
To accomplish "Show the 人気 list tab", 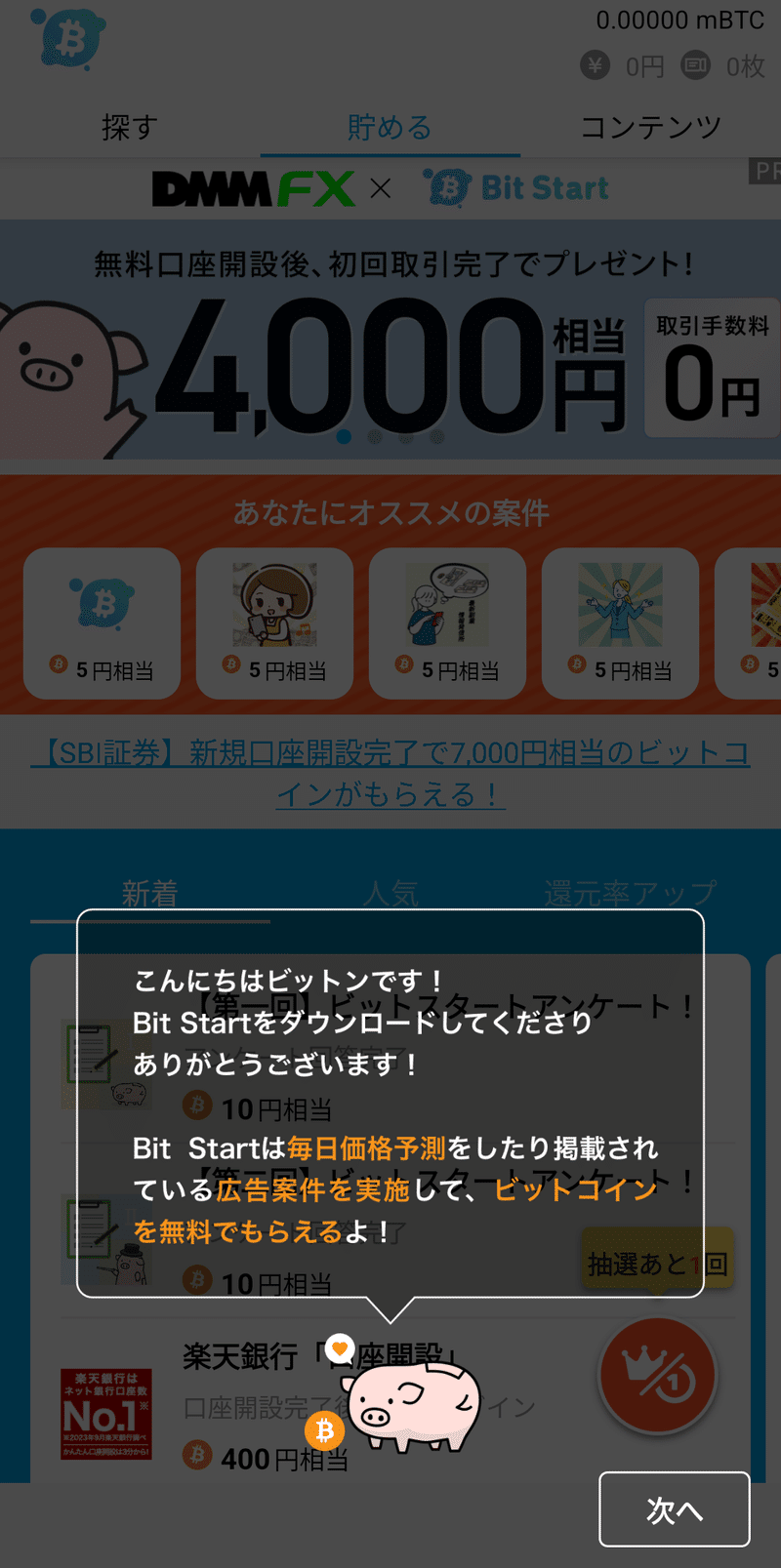I will tap(390, 893).
